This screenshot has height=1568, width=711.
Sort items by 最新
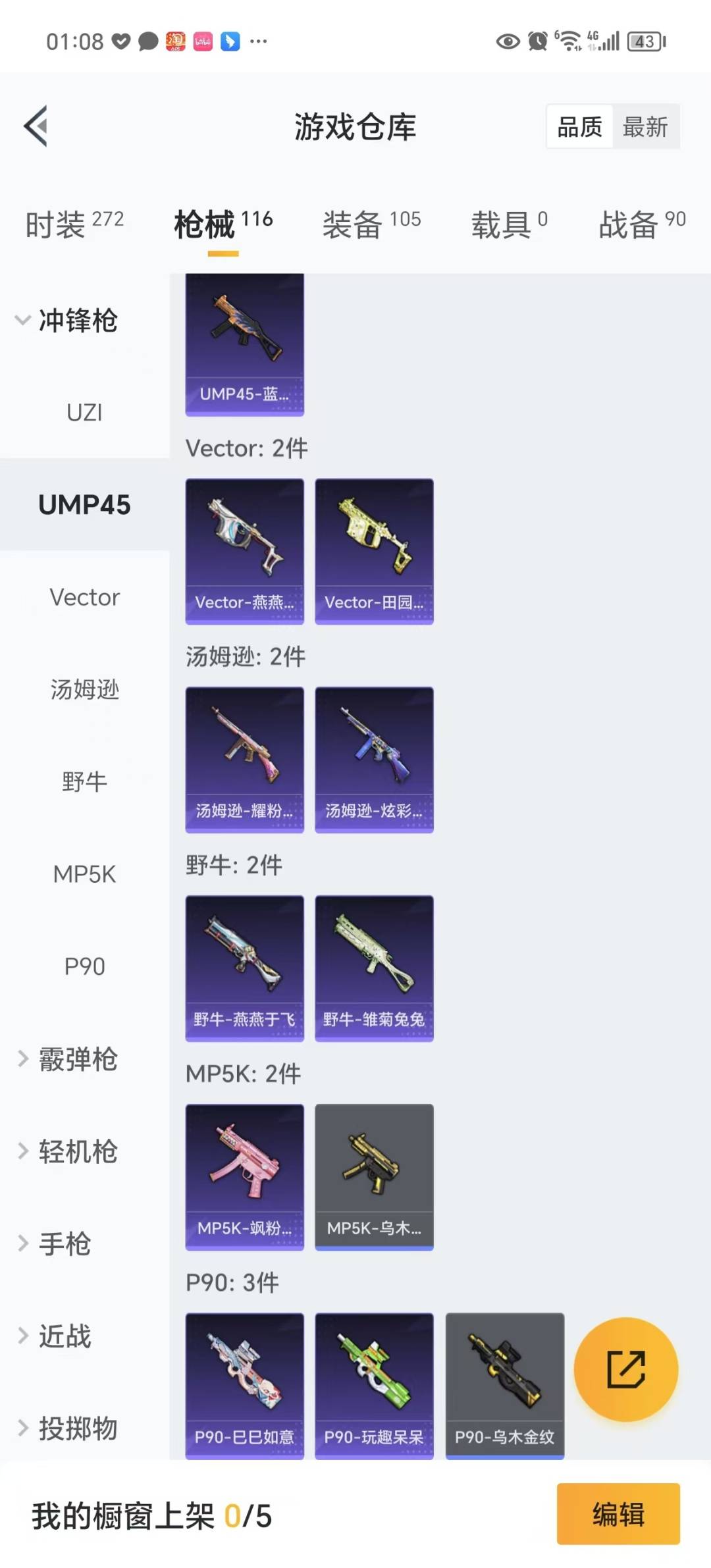[646, 126]
